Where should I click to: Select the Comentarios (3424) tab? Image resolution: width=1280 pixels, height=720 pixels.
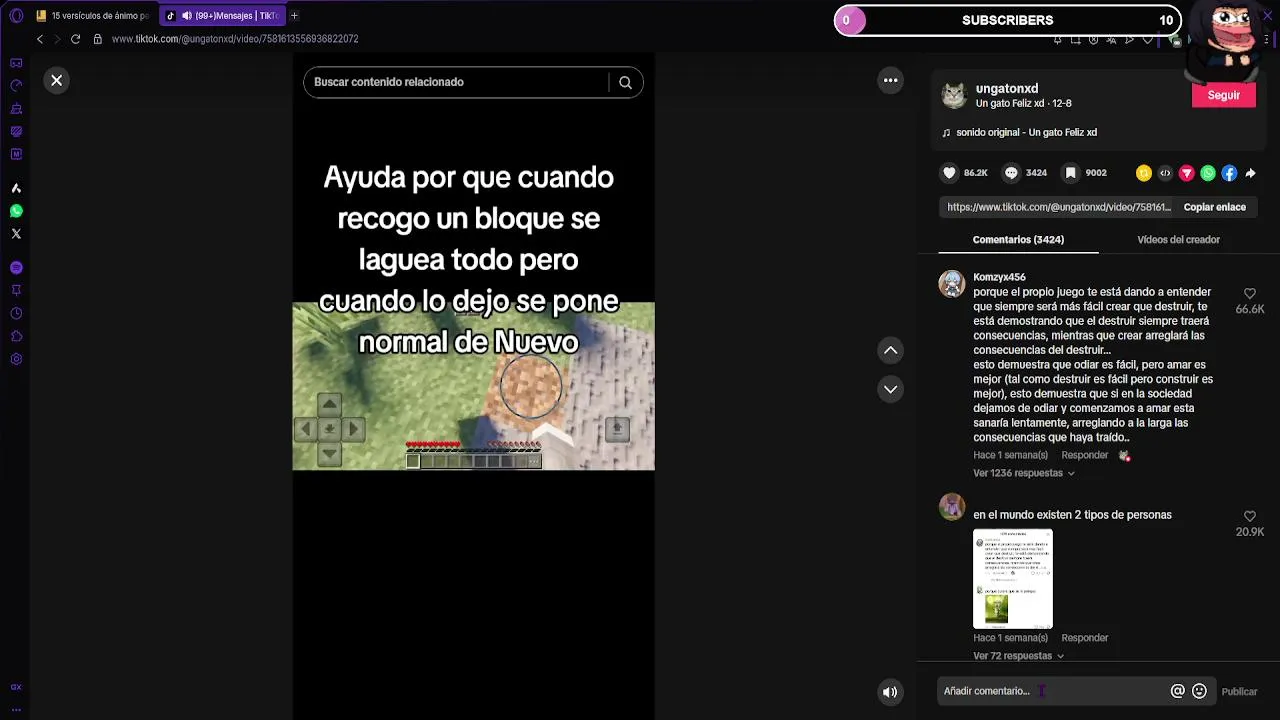1018,240
